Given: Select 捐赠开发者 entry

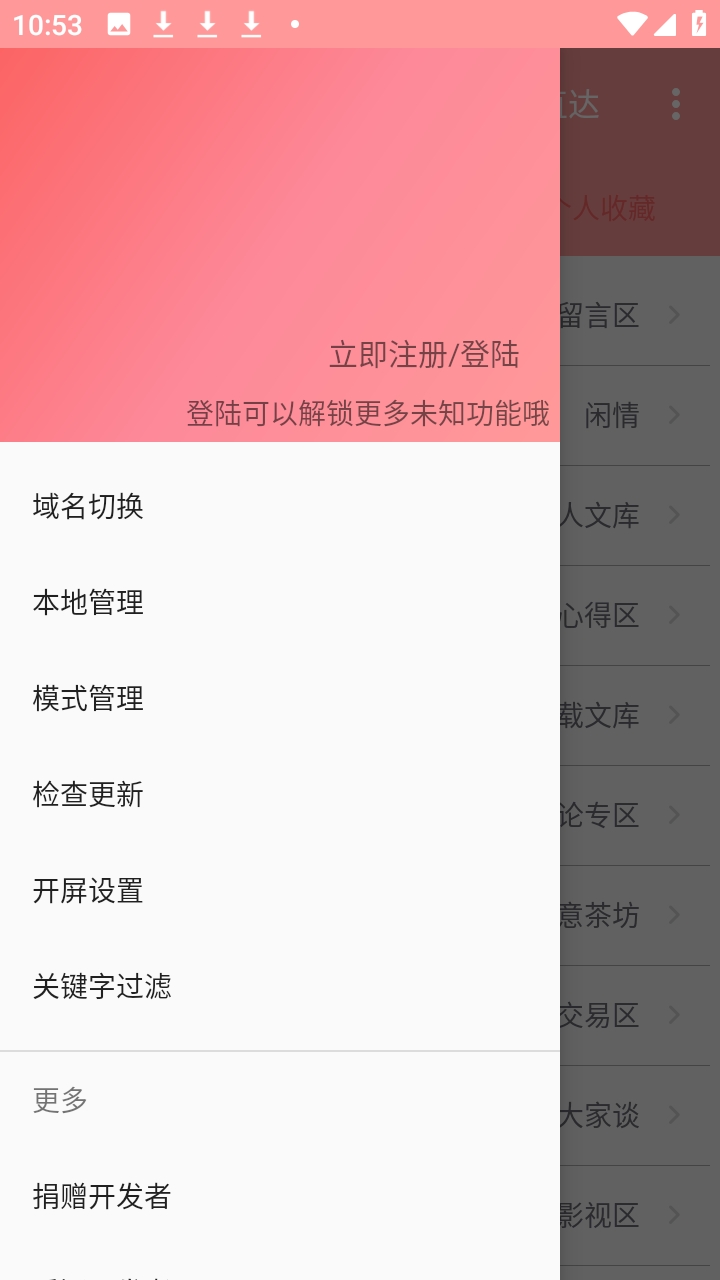Looking at the screenshot, I should [102, 1196].
